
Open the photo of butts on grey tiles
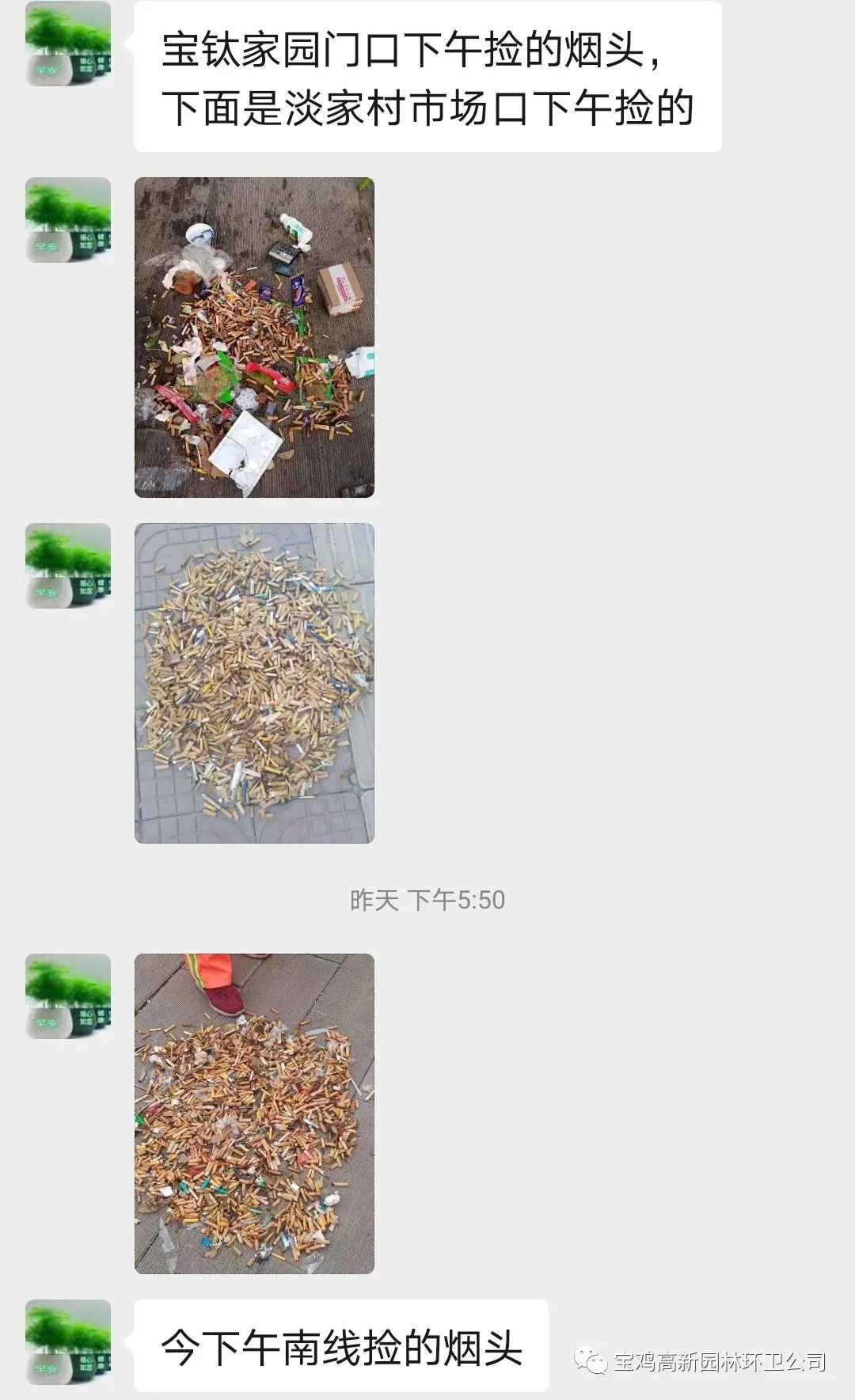(x=254, y=683)
